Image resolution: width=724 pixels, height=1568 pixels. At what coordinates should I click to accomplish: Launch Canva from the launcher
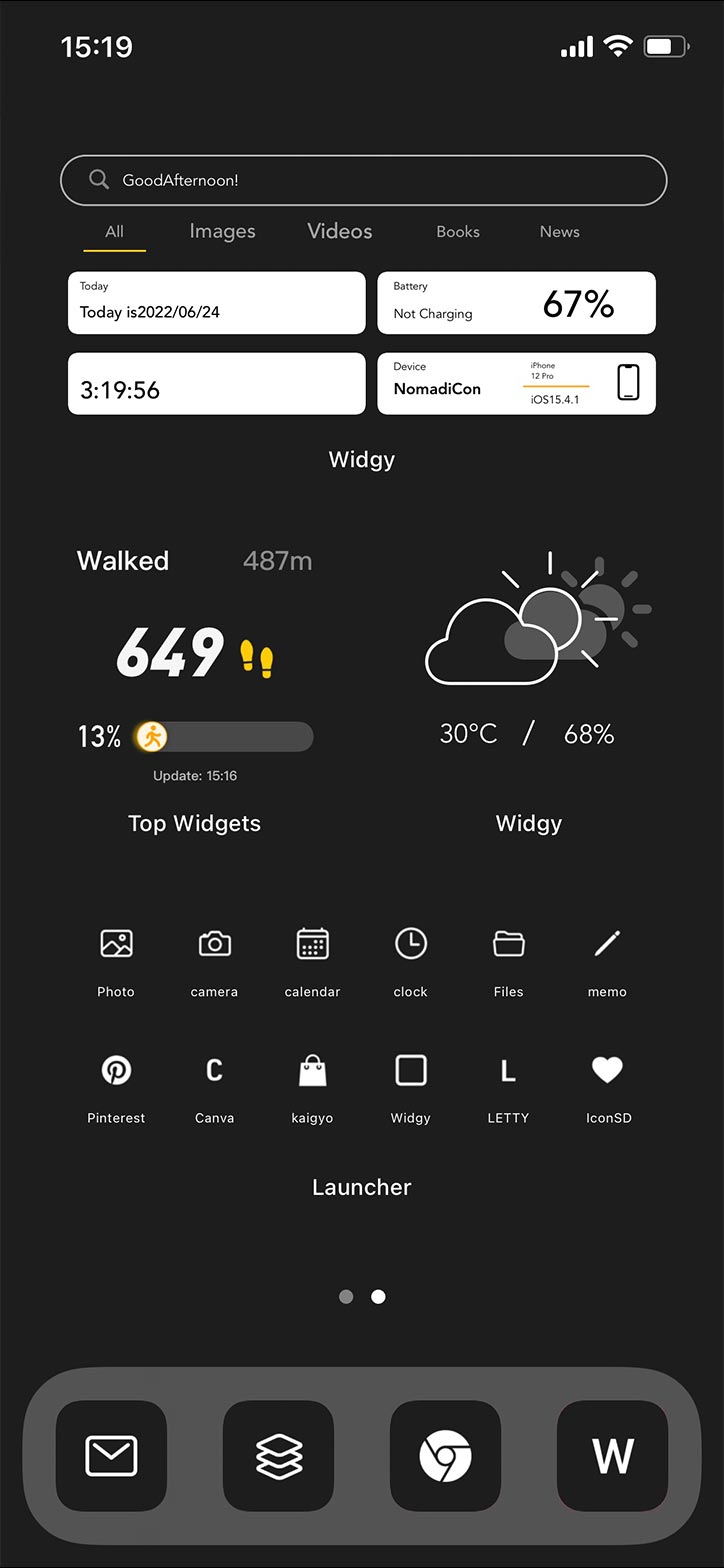214,1088
